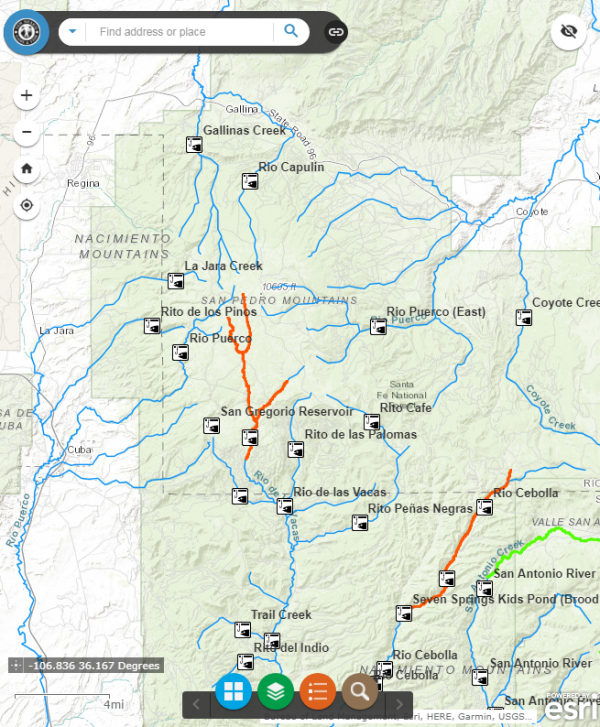This screenshot has width=600, height=727.
Task: Open the green layers list widget
Action: coord(276,691)
